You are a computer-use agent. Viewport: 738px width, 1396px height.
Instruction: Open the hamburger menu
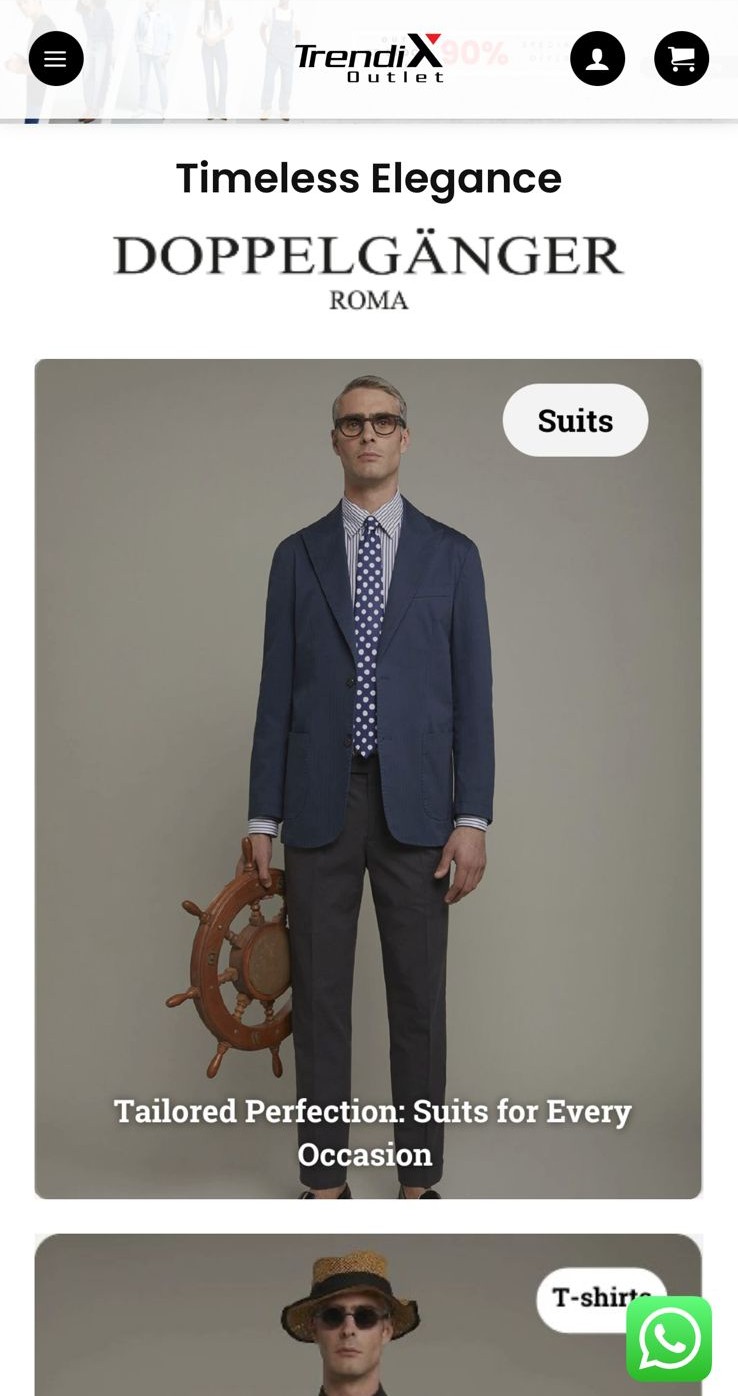(x=56, y=59)
